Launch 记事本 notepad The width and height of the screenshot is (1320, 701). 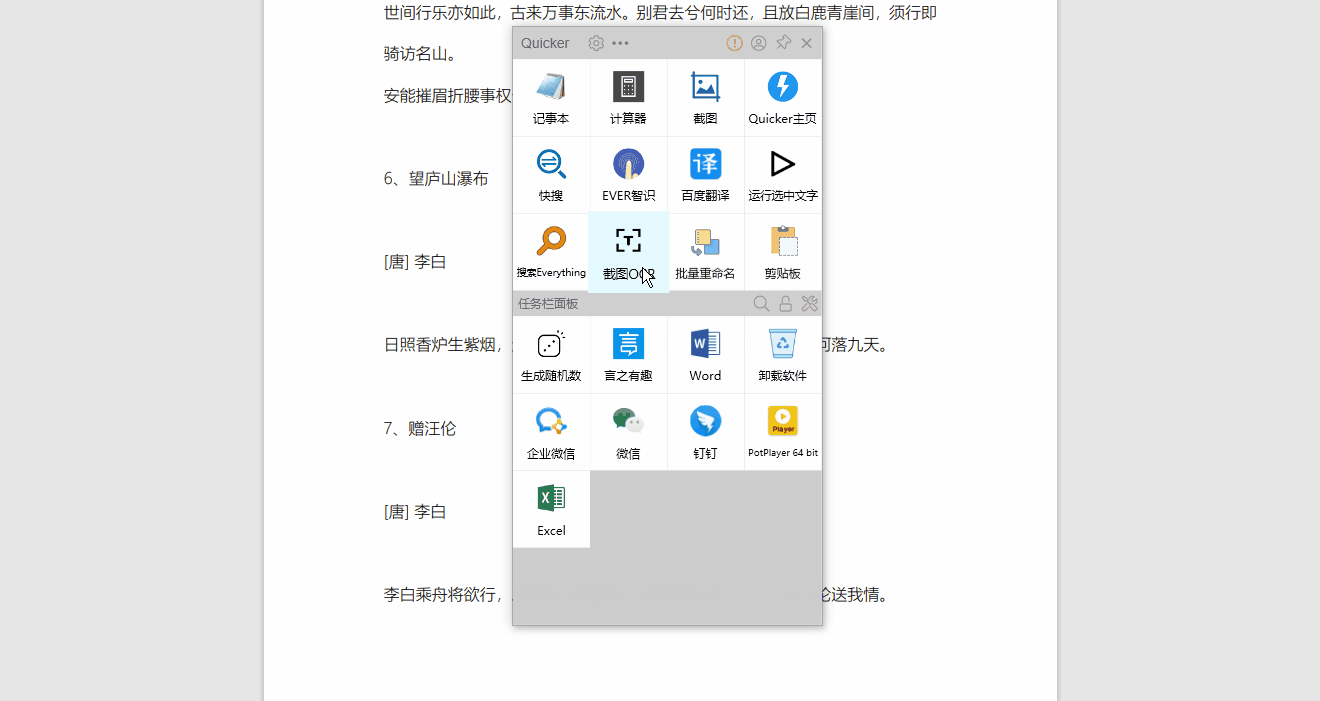[x=551, y=98]
